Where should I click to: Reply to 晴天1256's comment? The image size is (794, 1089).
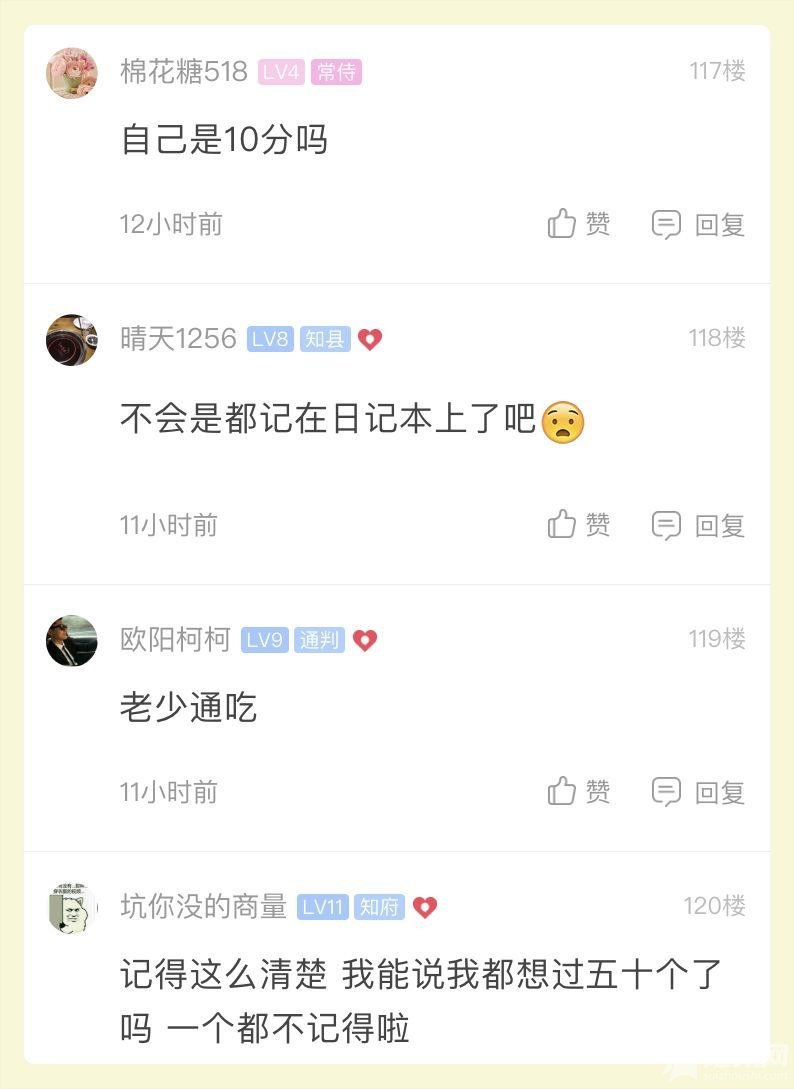click(x=698, y=525)
